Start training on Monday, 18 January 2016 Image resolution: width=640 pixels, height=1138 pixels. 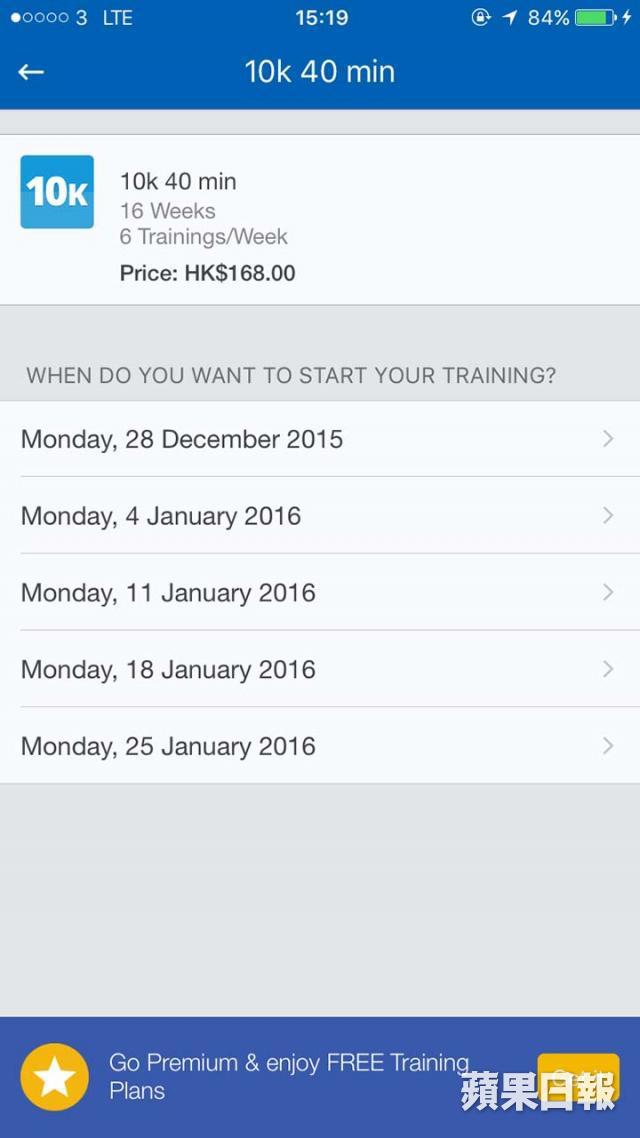(x=320, y=669)
